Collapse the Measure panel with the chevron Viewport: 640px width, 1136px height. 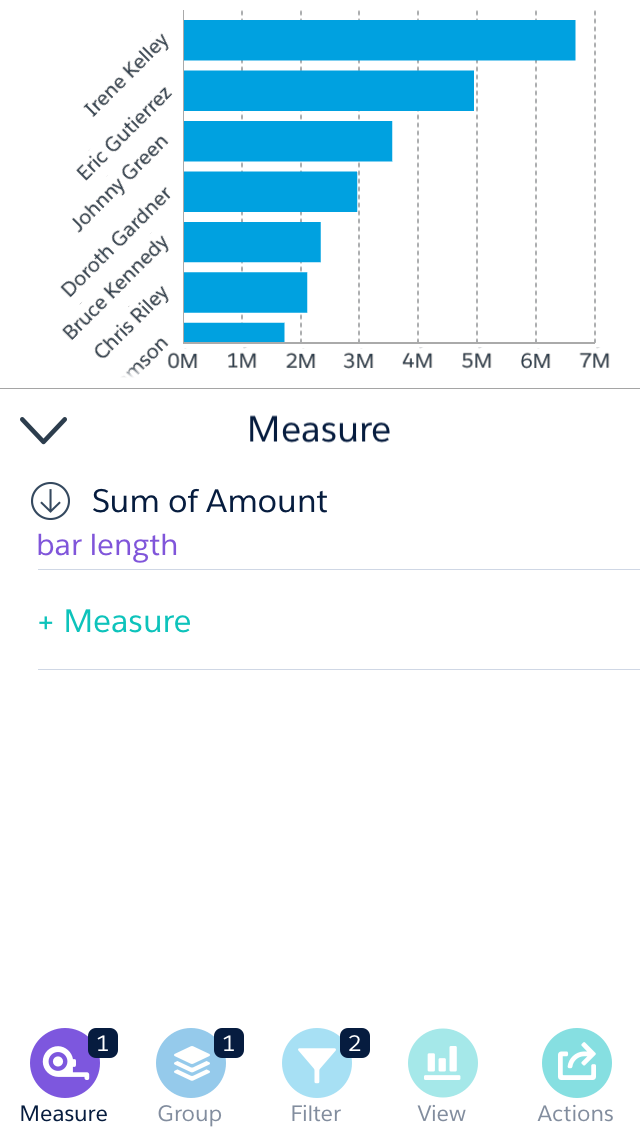pyautogui.click(x=43, y=429)
